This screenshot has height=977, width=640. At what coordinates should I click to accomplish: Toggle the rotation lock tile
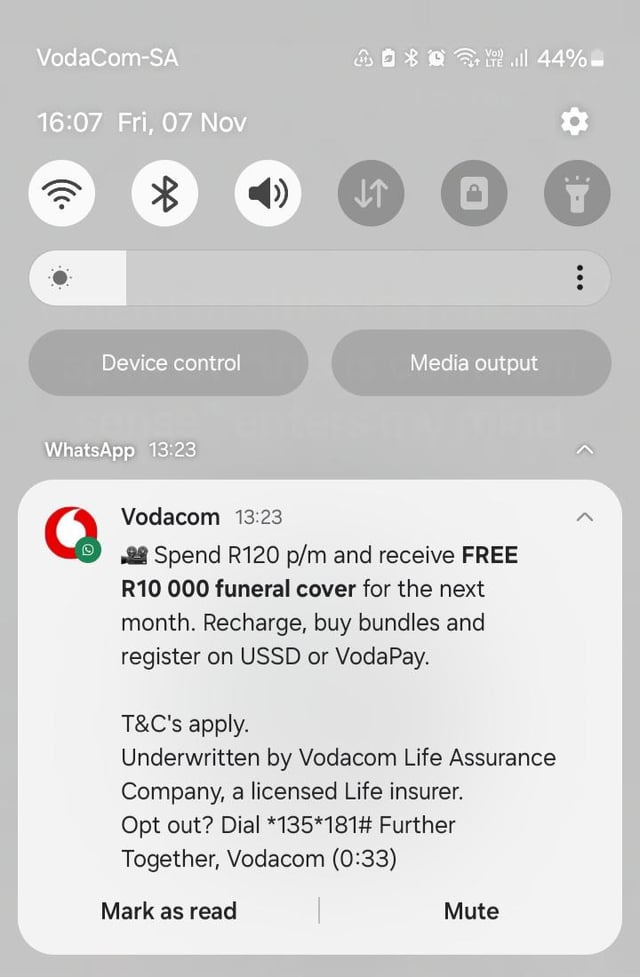coord(474,193)
